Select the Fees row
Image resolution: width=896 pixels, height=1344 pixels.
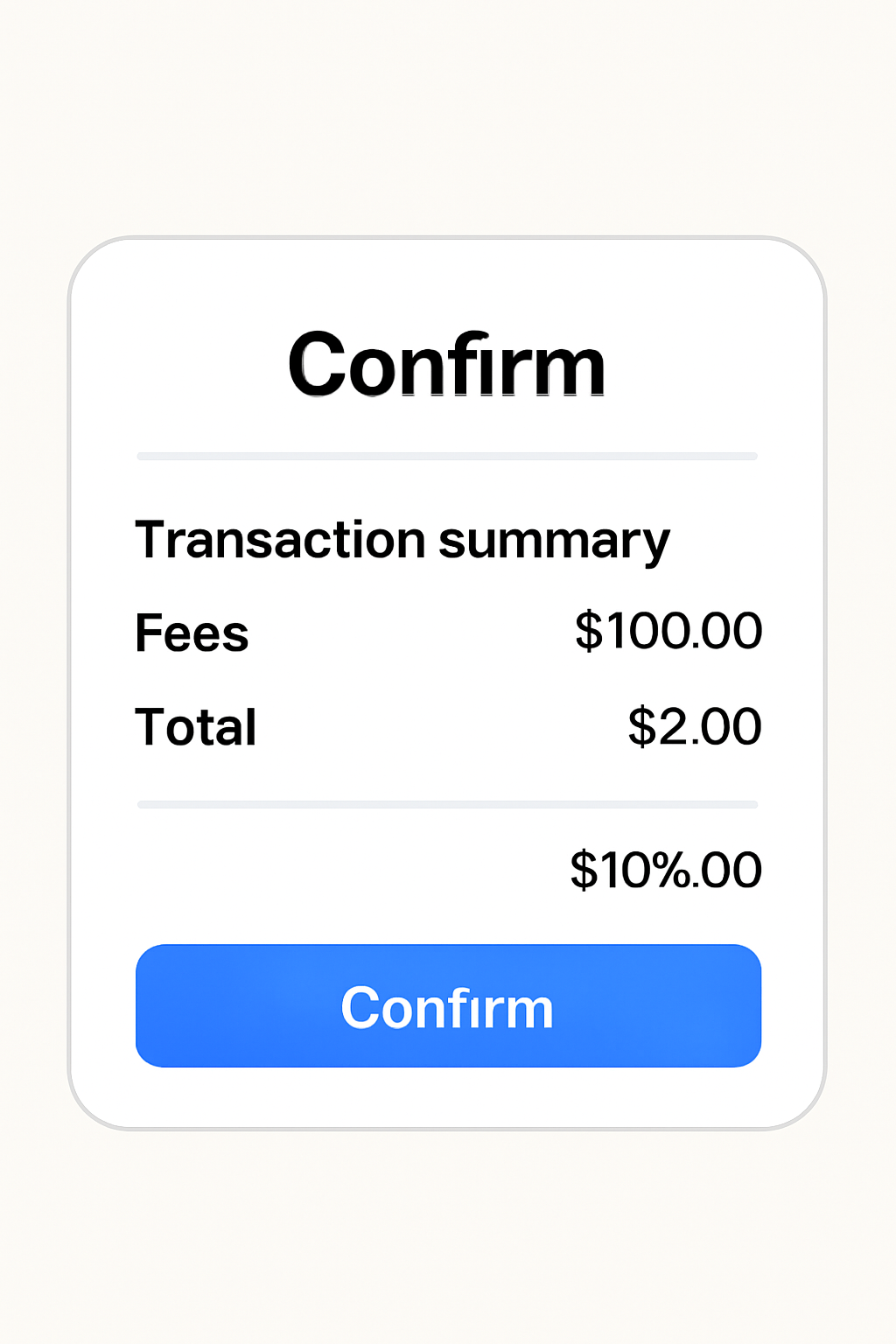click(448, 632)
